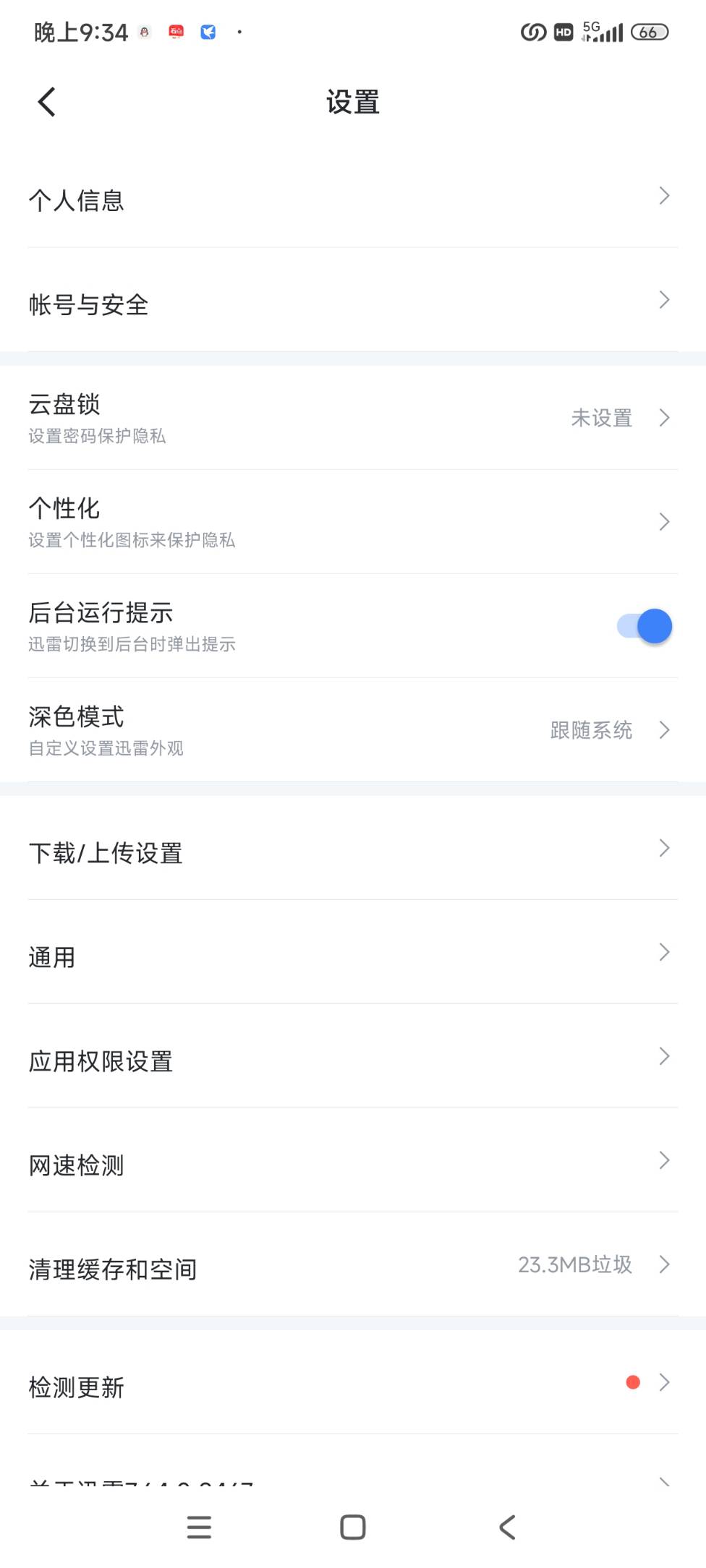Tap the system home button
The image size is (706, 1568).
click(353, 1528)
